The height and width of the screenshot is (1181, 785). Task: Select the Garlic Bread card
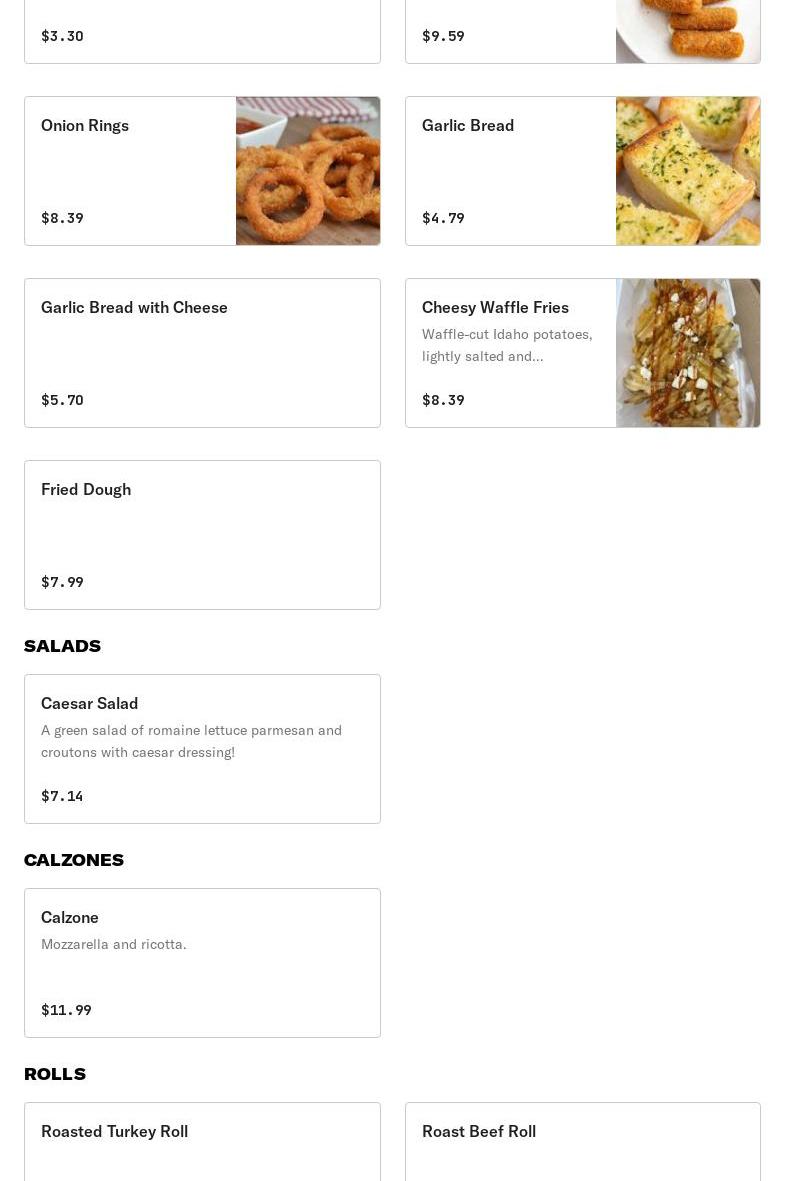tap(582, 171)
